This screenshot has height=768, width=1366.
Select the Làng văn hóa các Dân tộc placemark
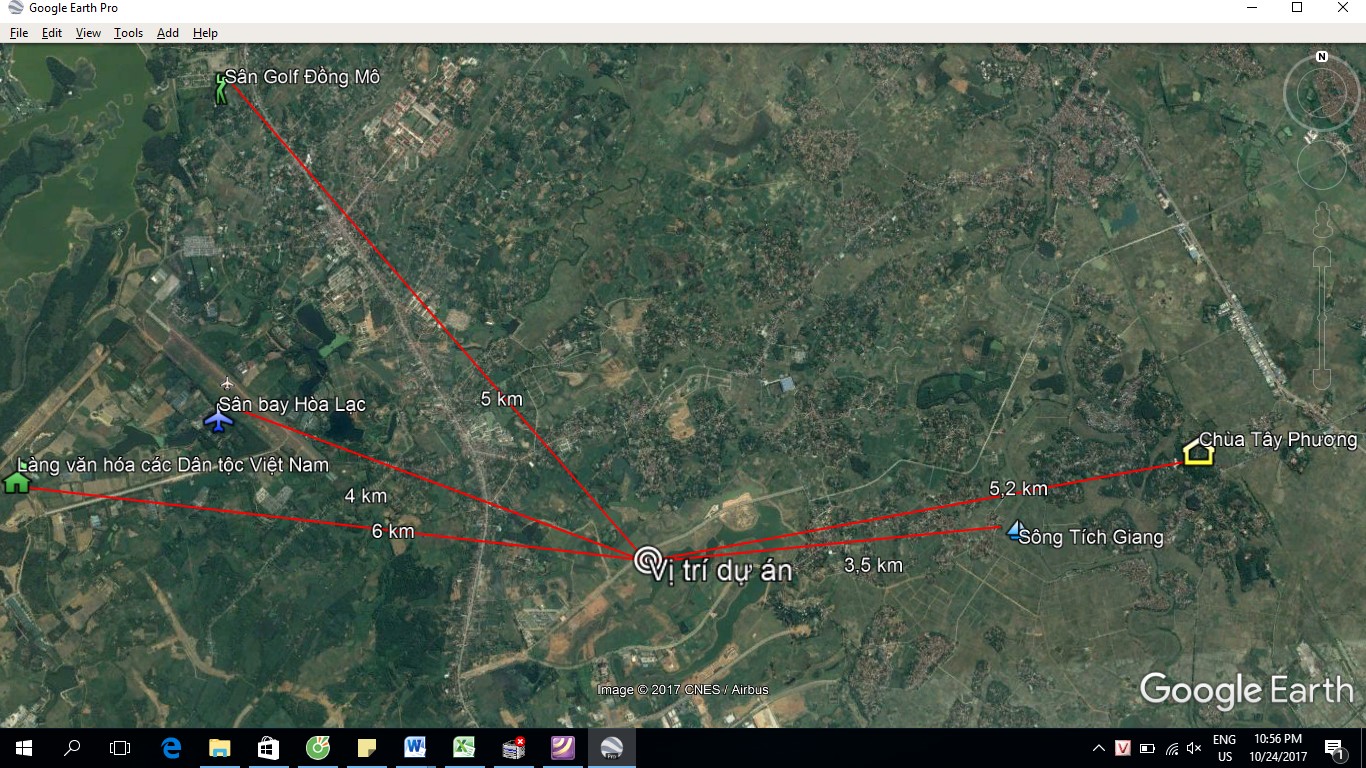(x=16, y=481)
